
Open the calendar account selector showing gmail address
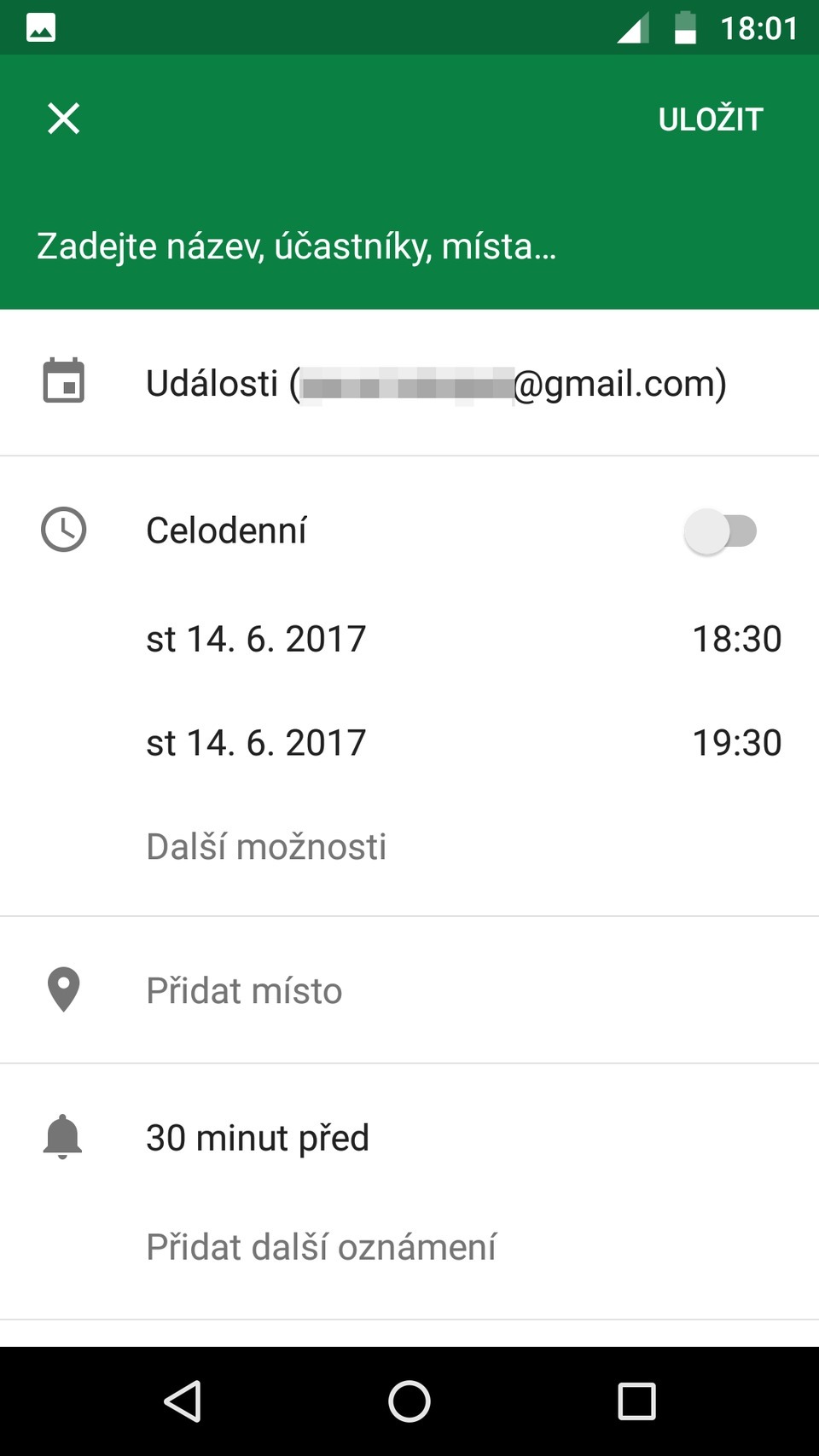[x=437, y=382]
